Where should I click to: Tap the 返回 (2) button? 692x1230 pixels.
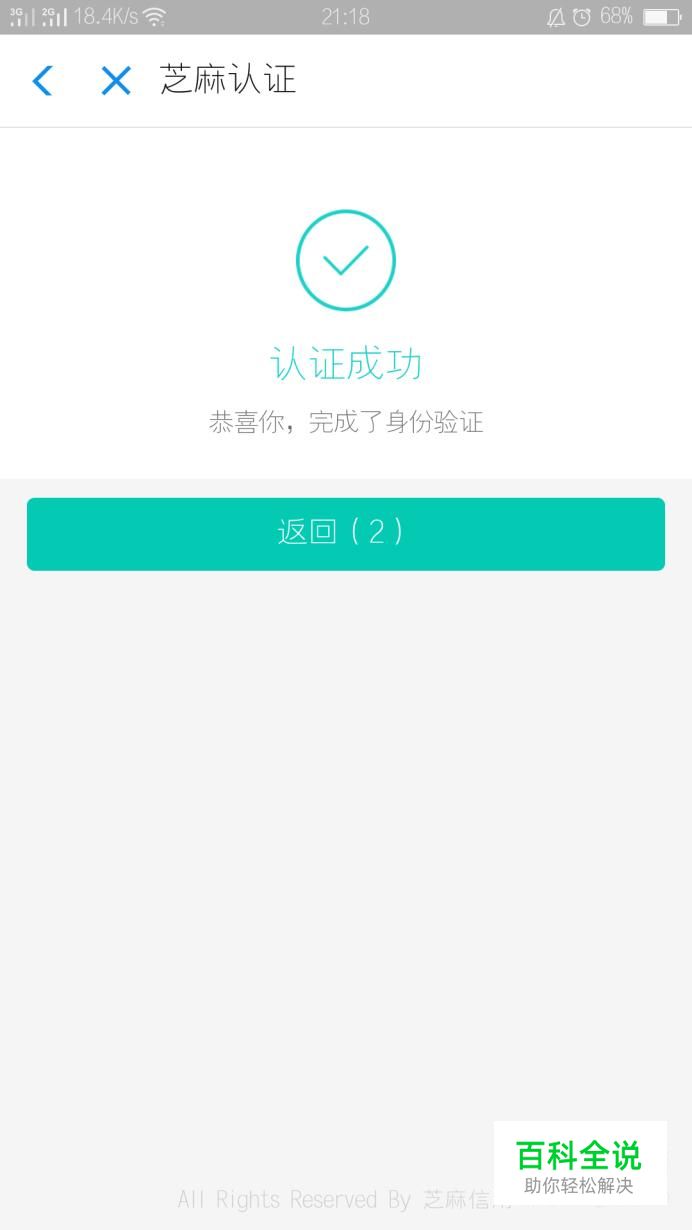(346, 534)
